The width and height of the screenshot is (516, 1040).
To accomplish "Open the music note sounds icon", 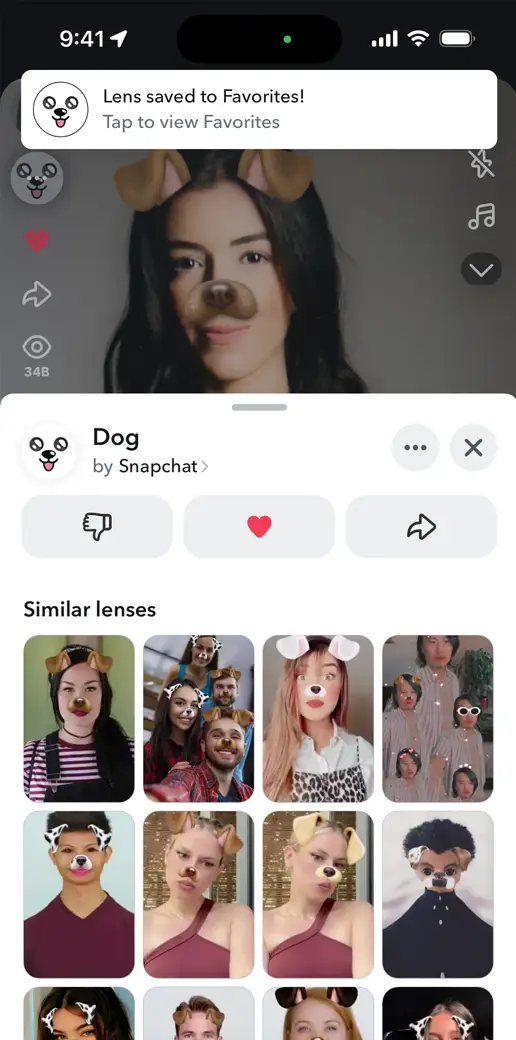I will click(482, 216).
